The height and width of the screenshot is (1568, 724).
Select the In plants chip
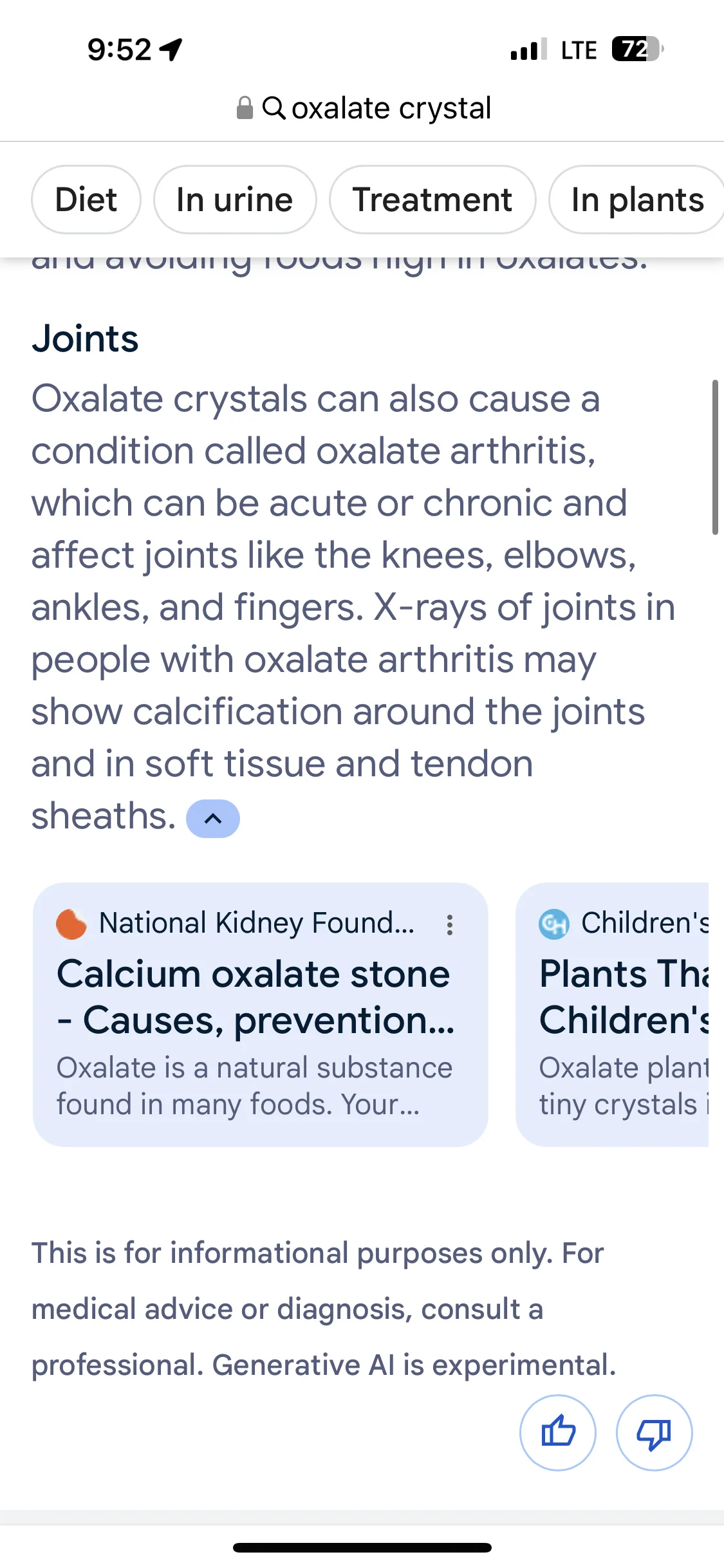(636, 200)
